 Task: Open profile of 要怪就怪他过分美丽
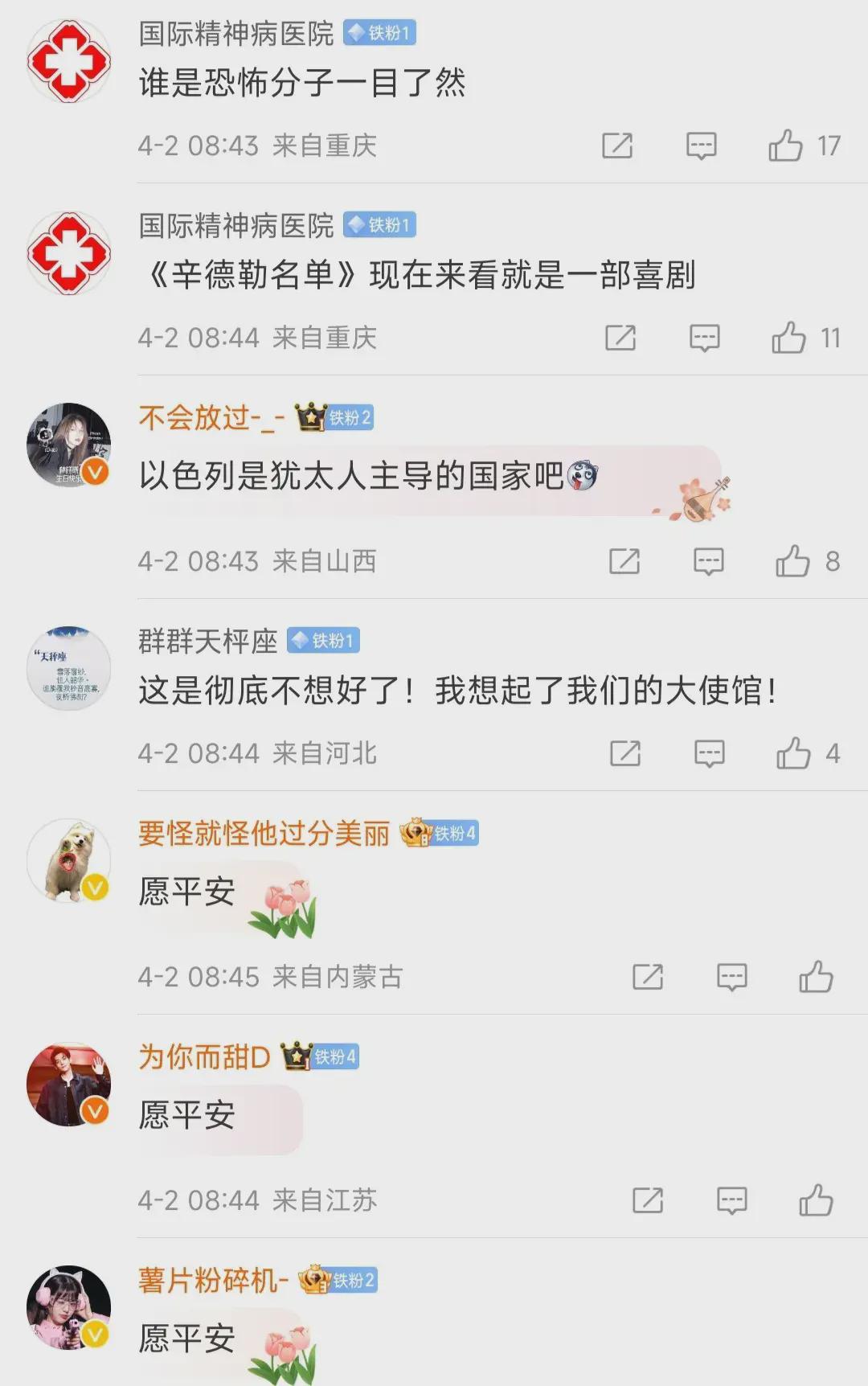click(263, 834)
